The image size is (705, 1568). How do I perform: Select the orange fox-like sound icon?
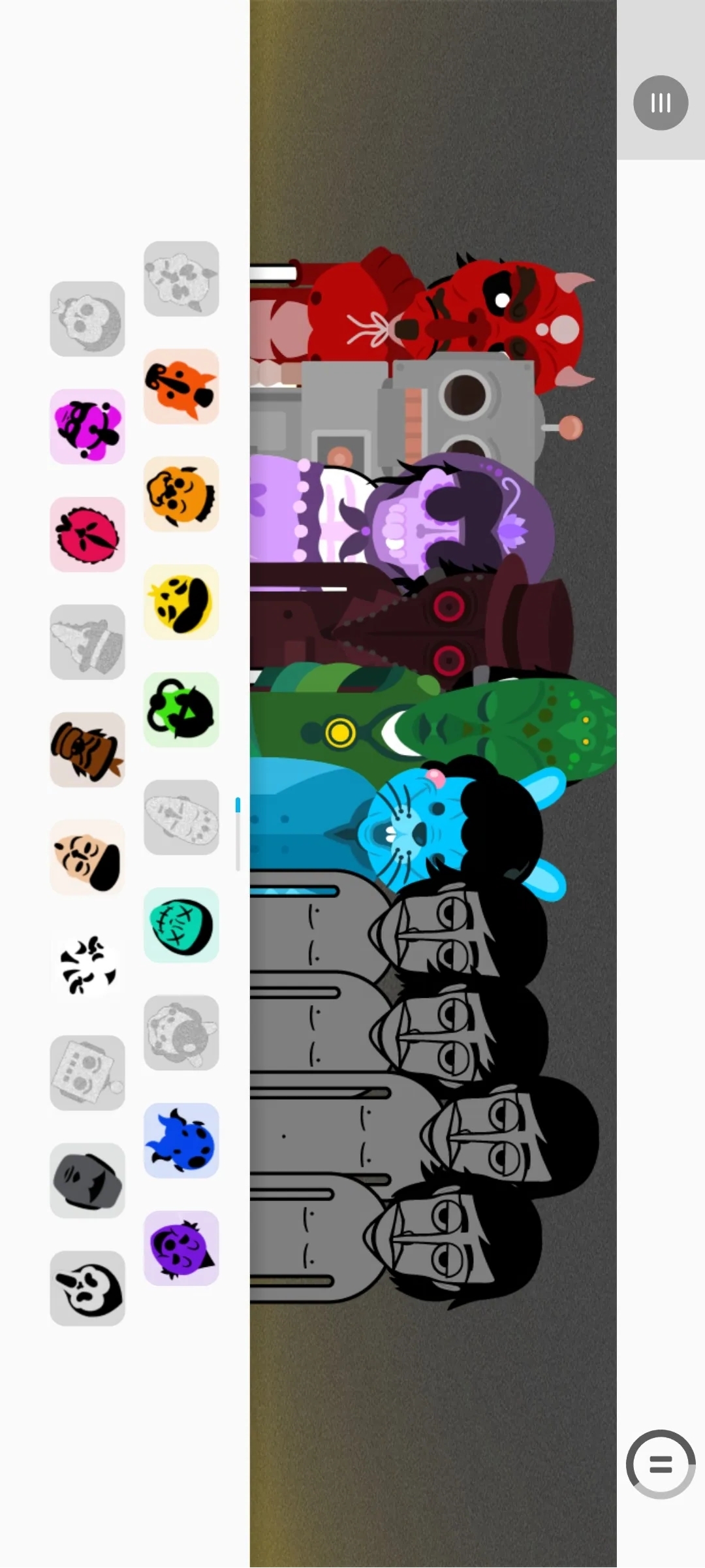point(181,386)
